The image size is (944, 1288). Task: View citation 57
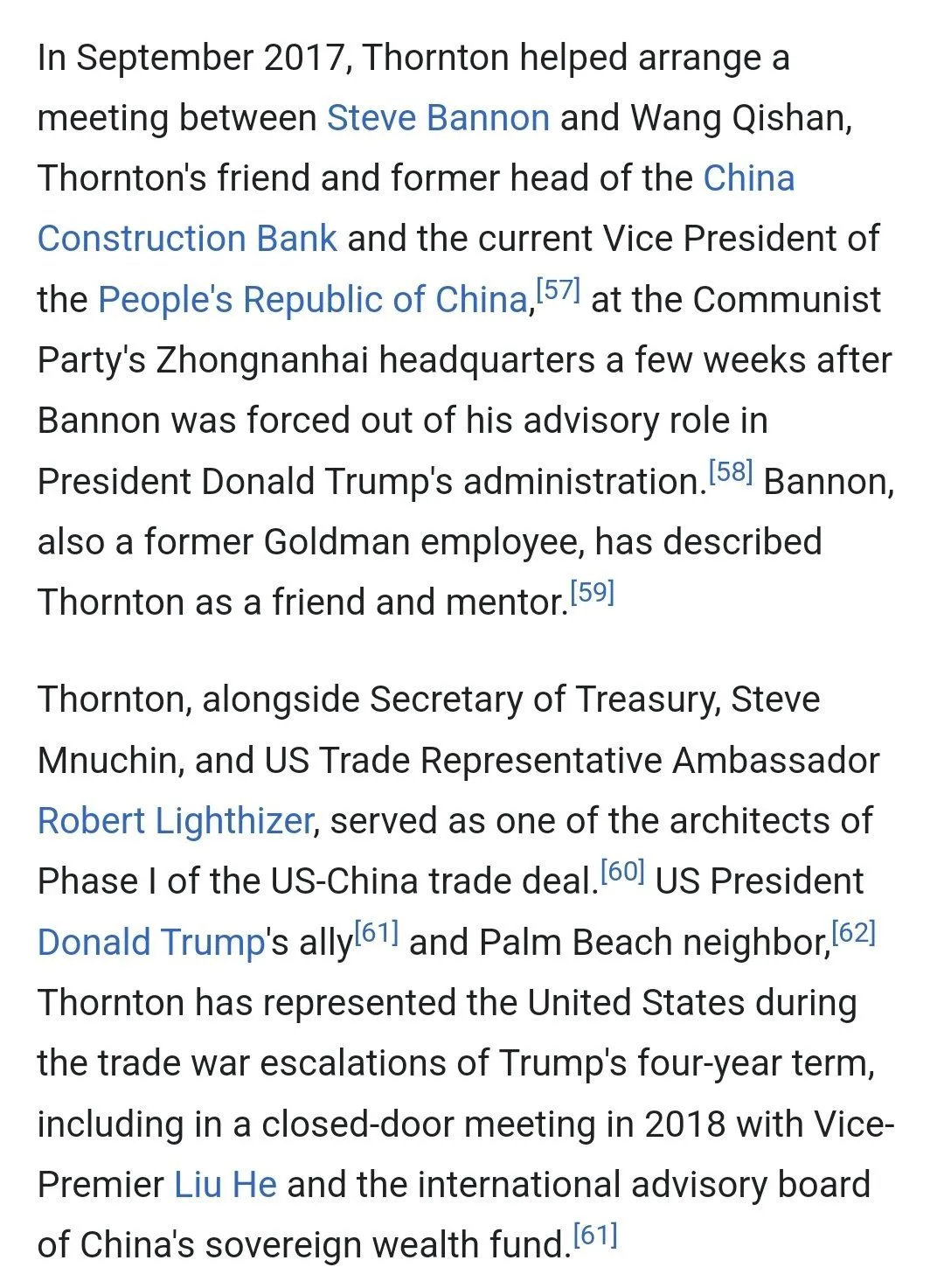[x=559, y=289]
